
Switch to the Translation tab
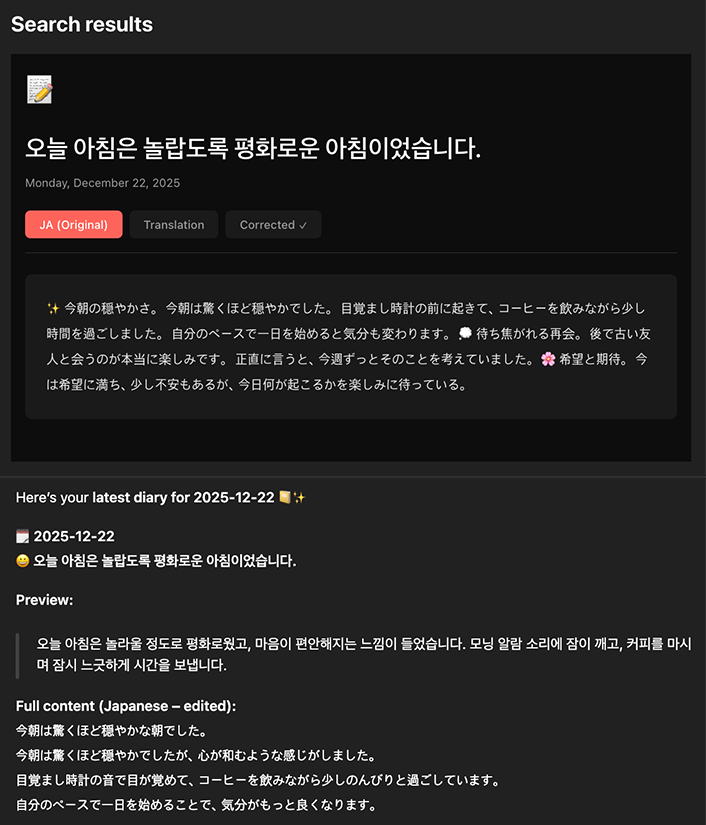[x=174, y=225]
